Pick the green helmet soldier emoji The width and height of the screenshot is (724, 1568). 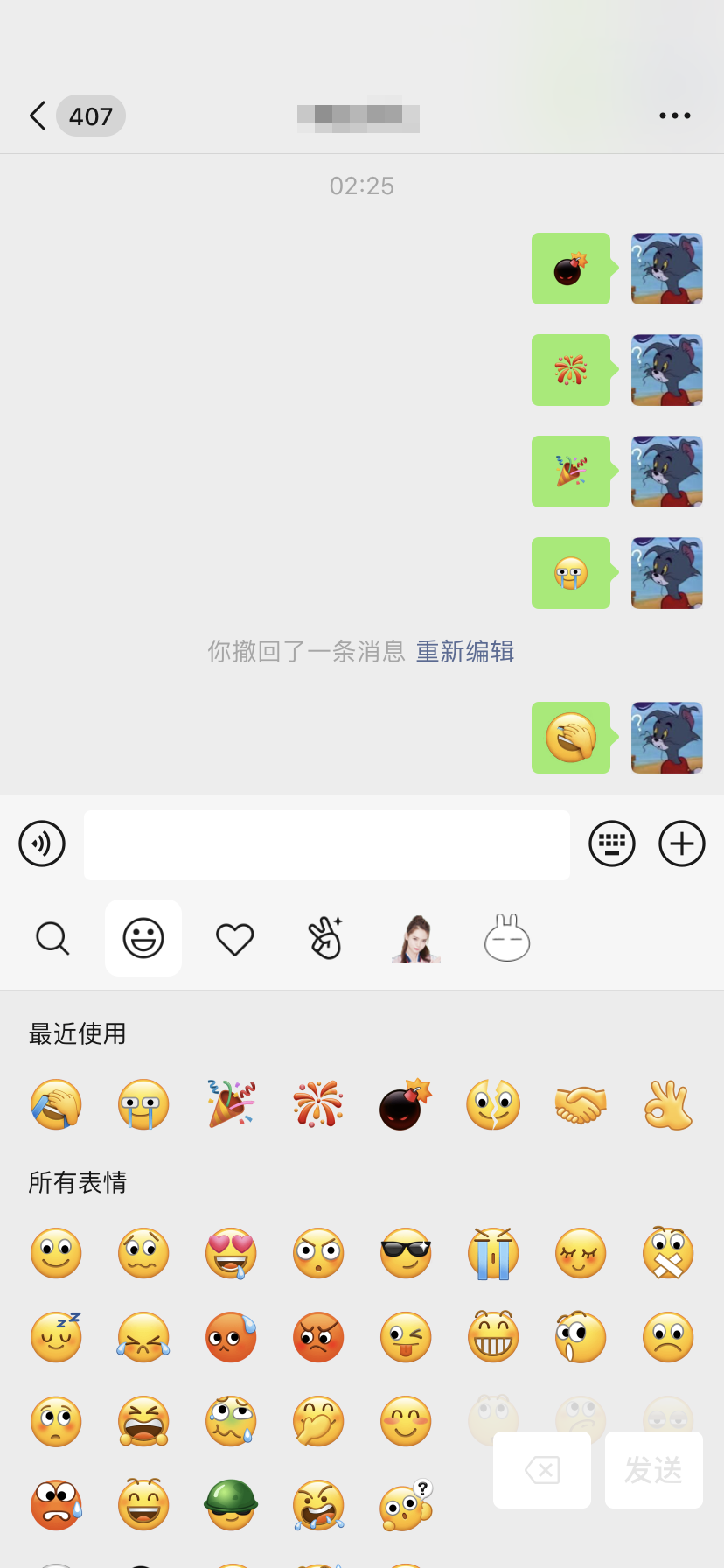pos(231,1504)
